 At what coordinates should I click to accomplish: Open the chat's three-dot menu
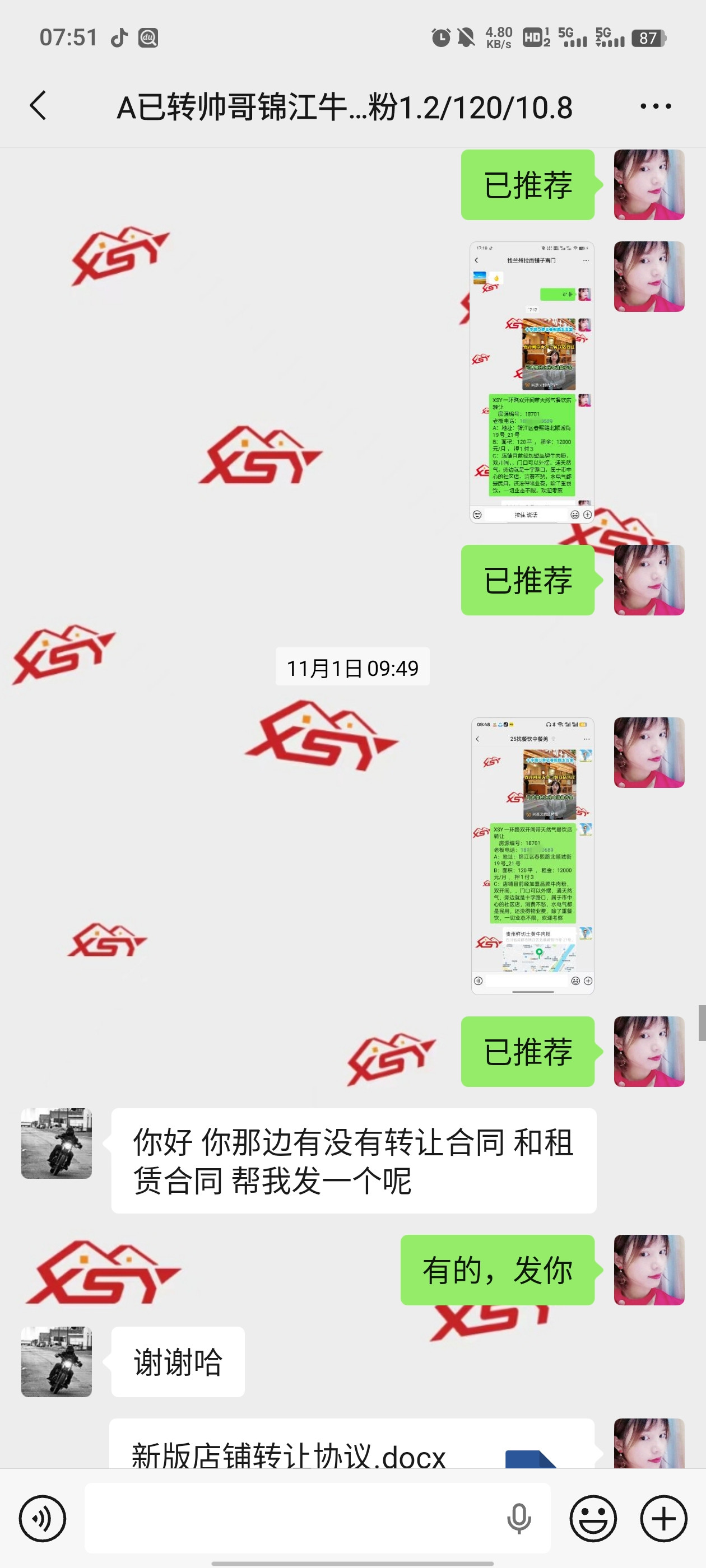pos(656,106)
